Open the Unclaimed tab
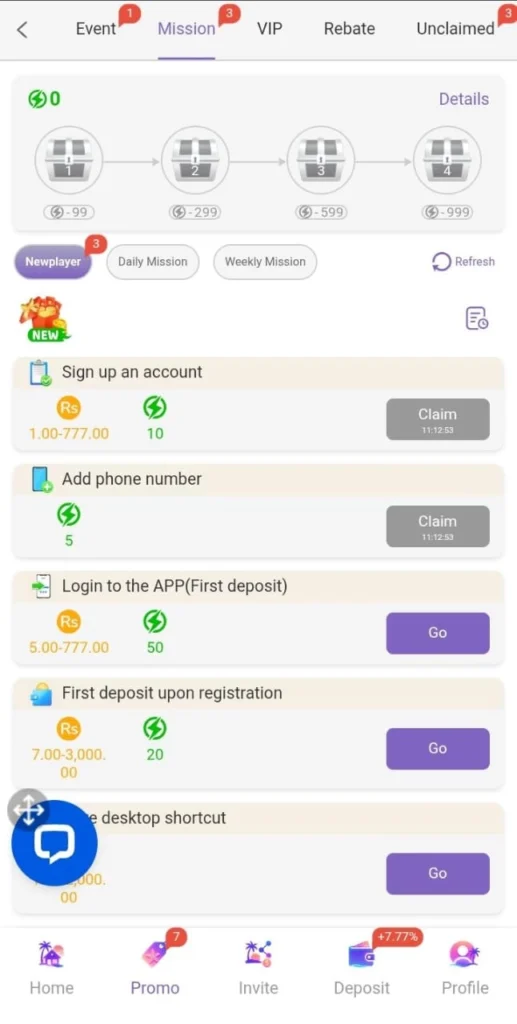This screenshot has height=1024, width=517. coord(455,29)
